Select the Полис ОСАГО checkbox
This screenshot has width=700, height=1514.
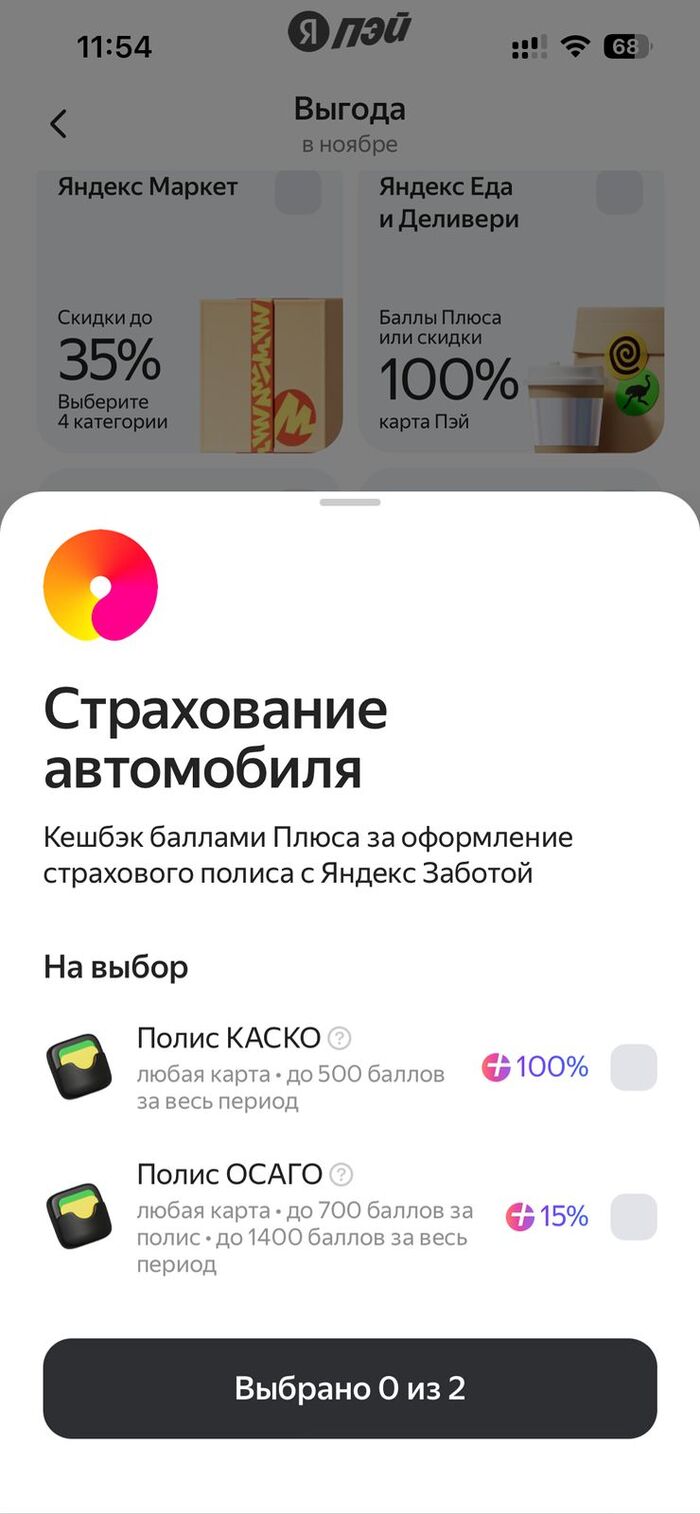coord(633,1217)
